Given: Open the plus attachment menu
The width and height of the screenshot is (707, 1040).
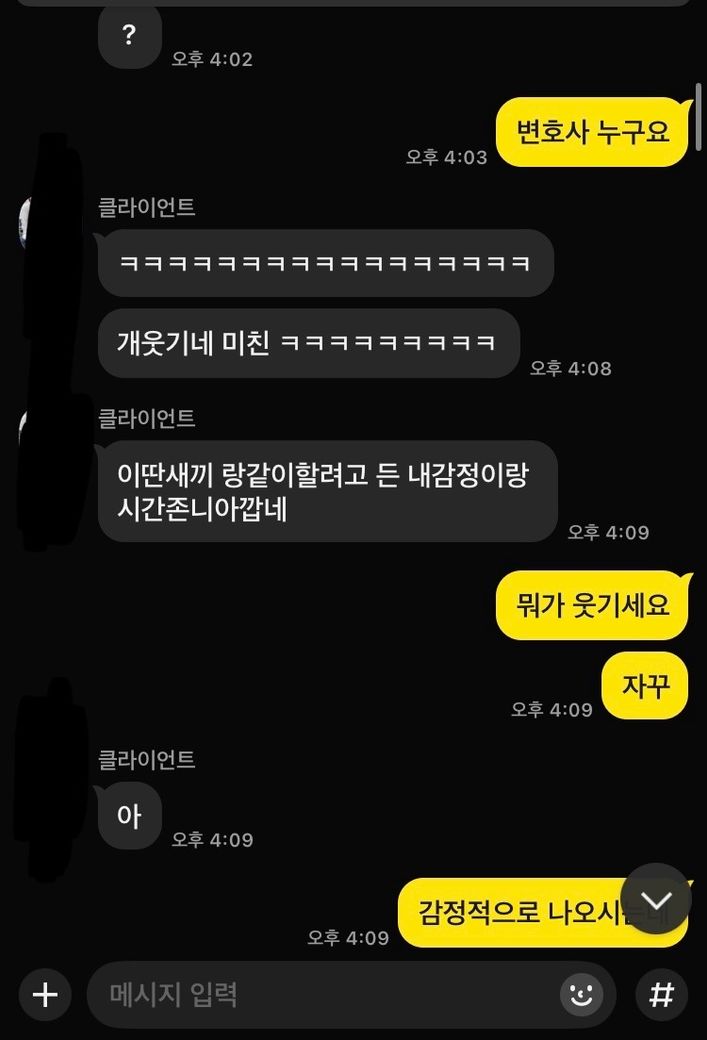Looking at the screenshot, I should pos(45,994).
